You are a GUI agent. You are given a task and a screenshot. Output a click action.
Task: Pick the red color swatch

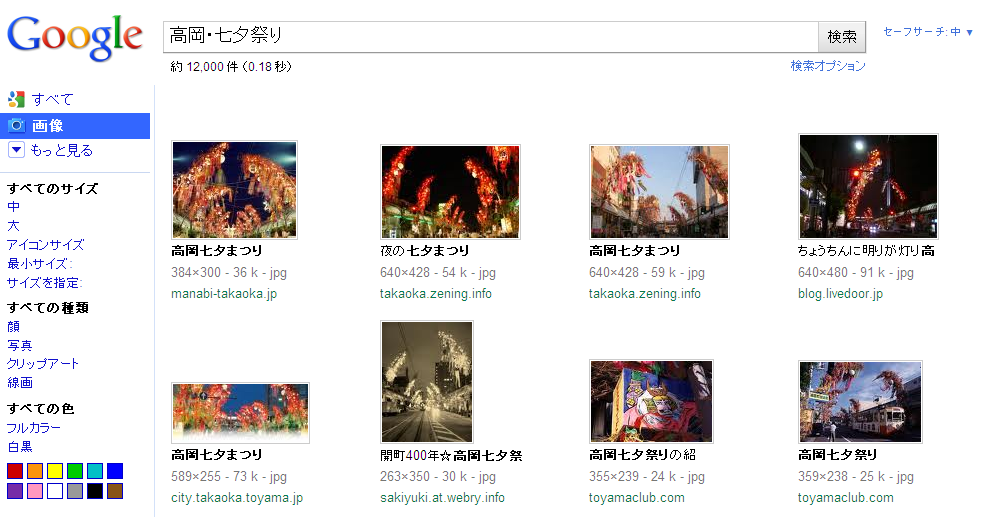tap(15, 470)
